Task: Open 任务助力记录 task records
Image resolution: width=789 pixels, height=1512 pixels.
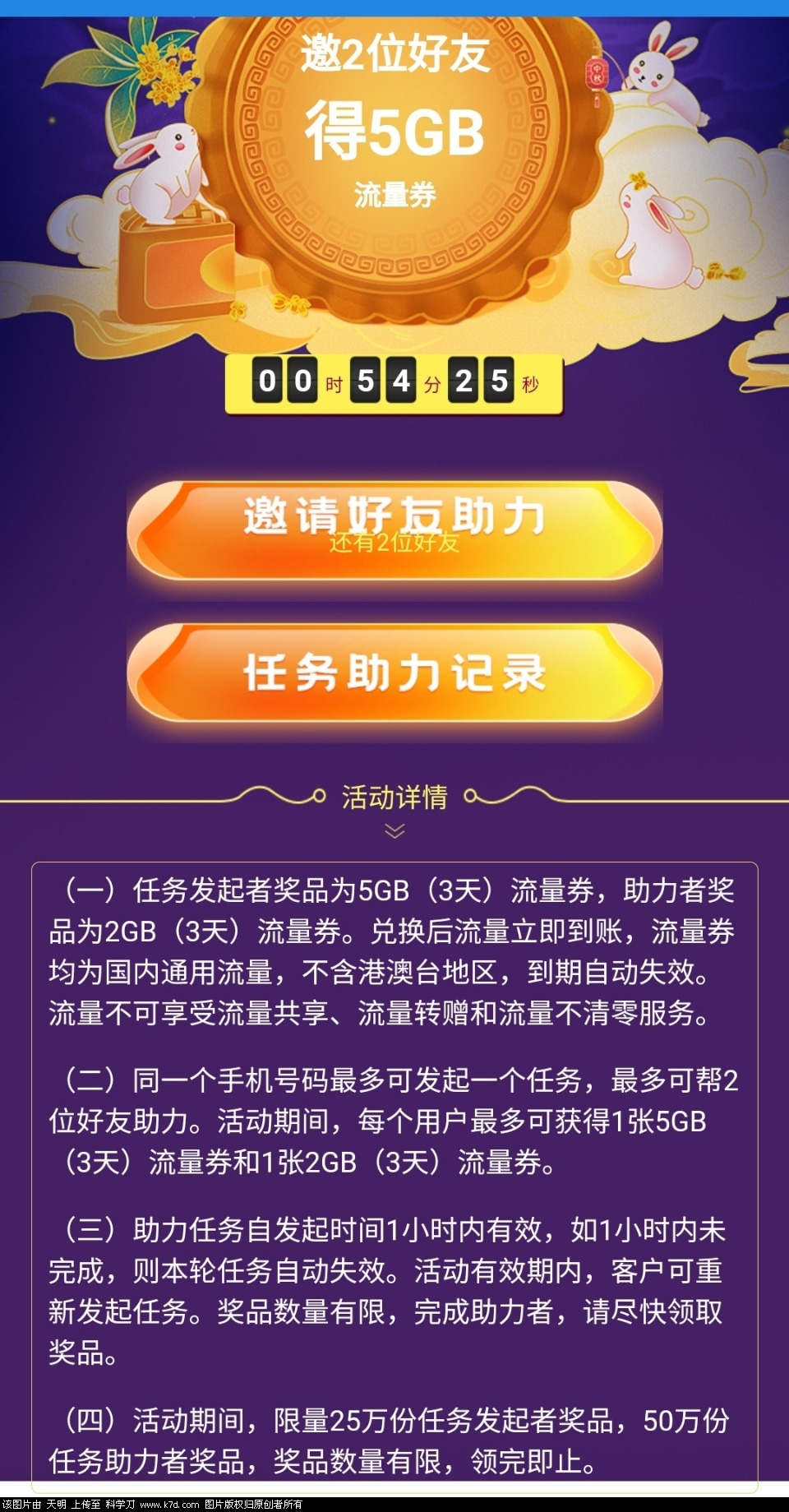Action: [394, 673]
